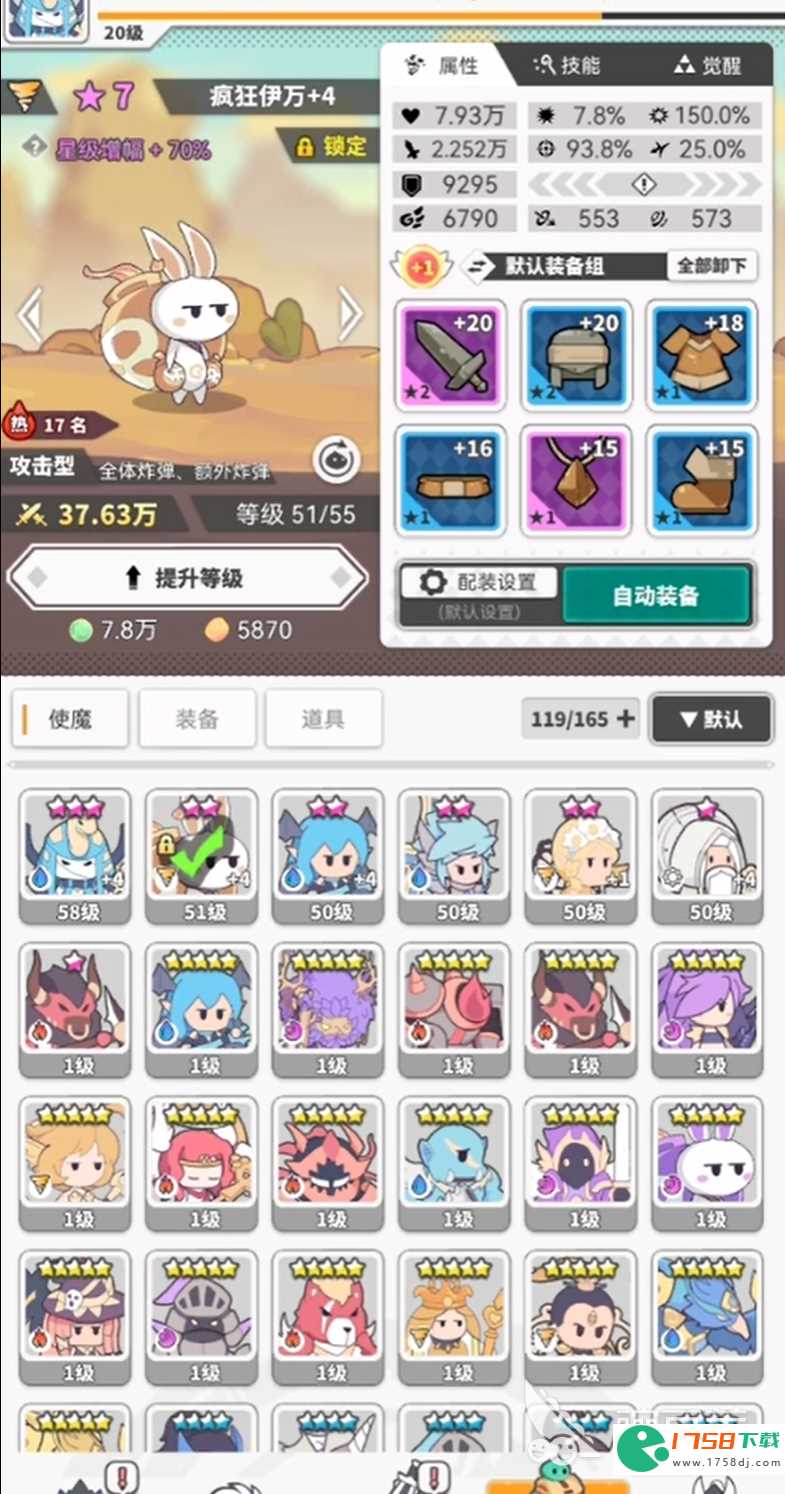Tap the 全部卸下 button

[712, 266]
